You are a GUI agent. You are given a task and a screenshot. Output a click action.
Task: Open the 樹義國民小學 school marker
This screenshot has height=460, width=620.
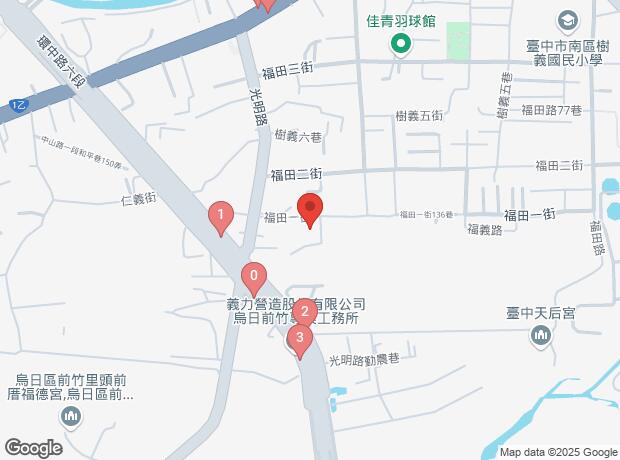[567, 20]
